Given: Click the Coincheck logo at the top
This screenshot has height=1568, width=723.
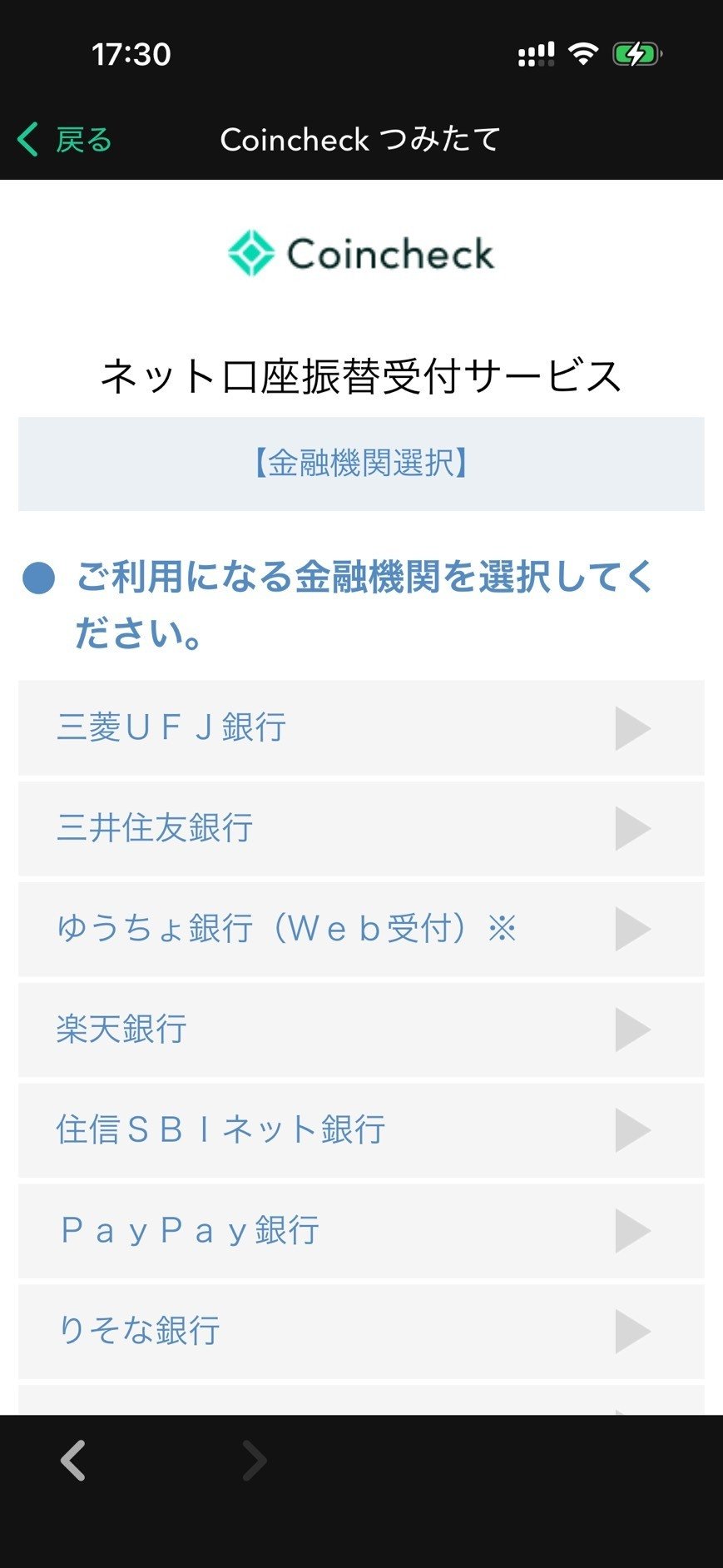Looking at the screenshot, I should click(361, 253).
